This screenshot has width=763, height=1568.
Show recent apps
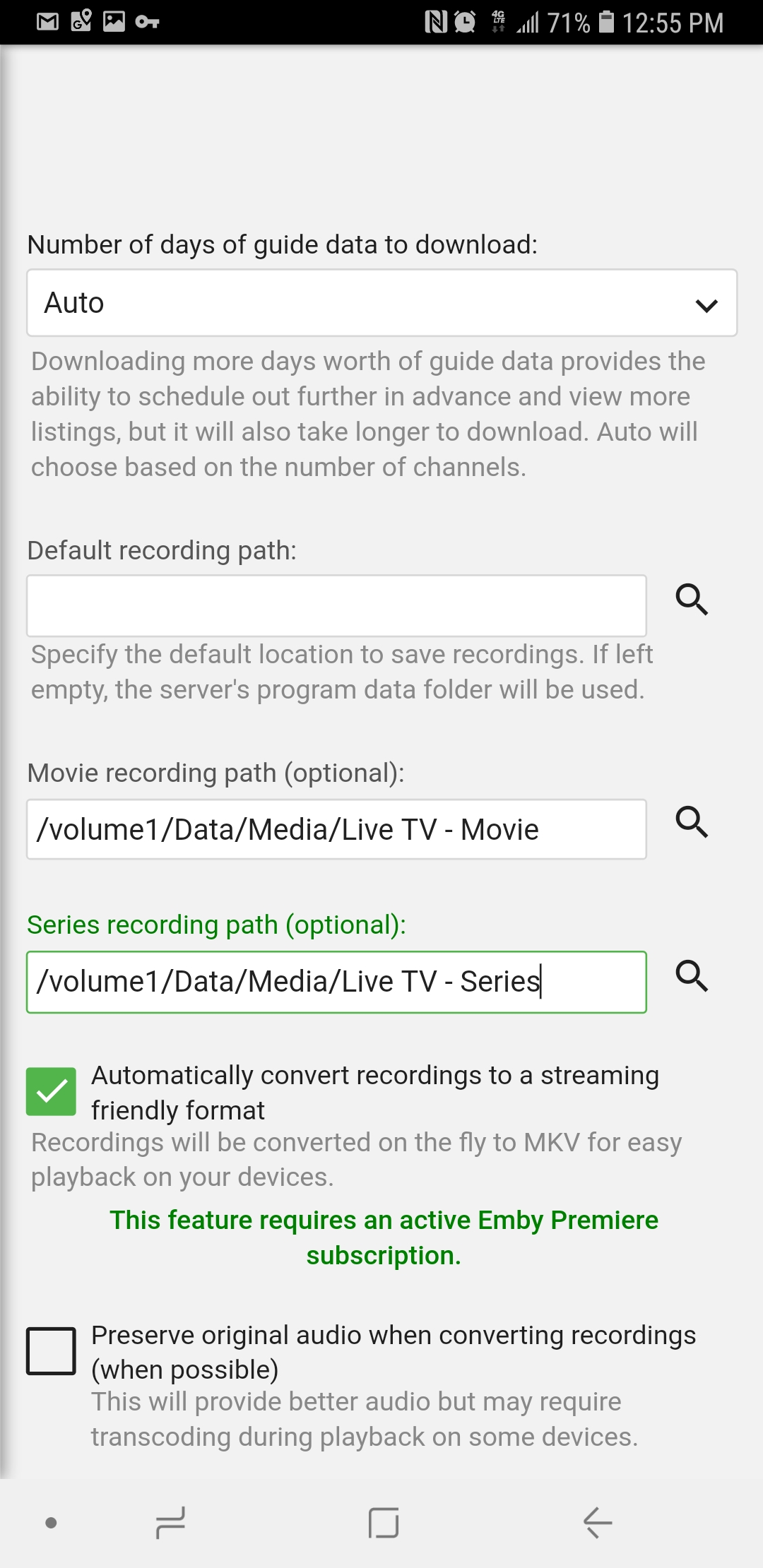tap(170, 1522)
